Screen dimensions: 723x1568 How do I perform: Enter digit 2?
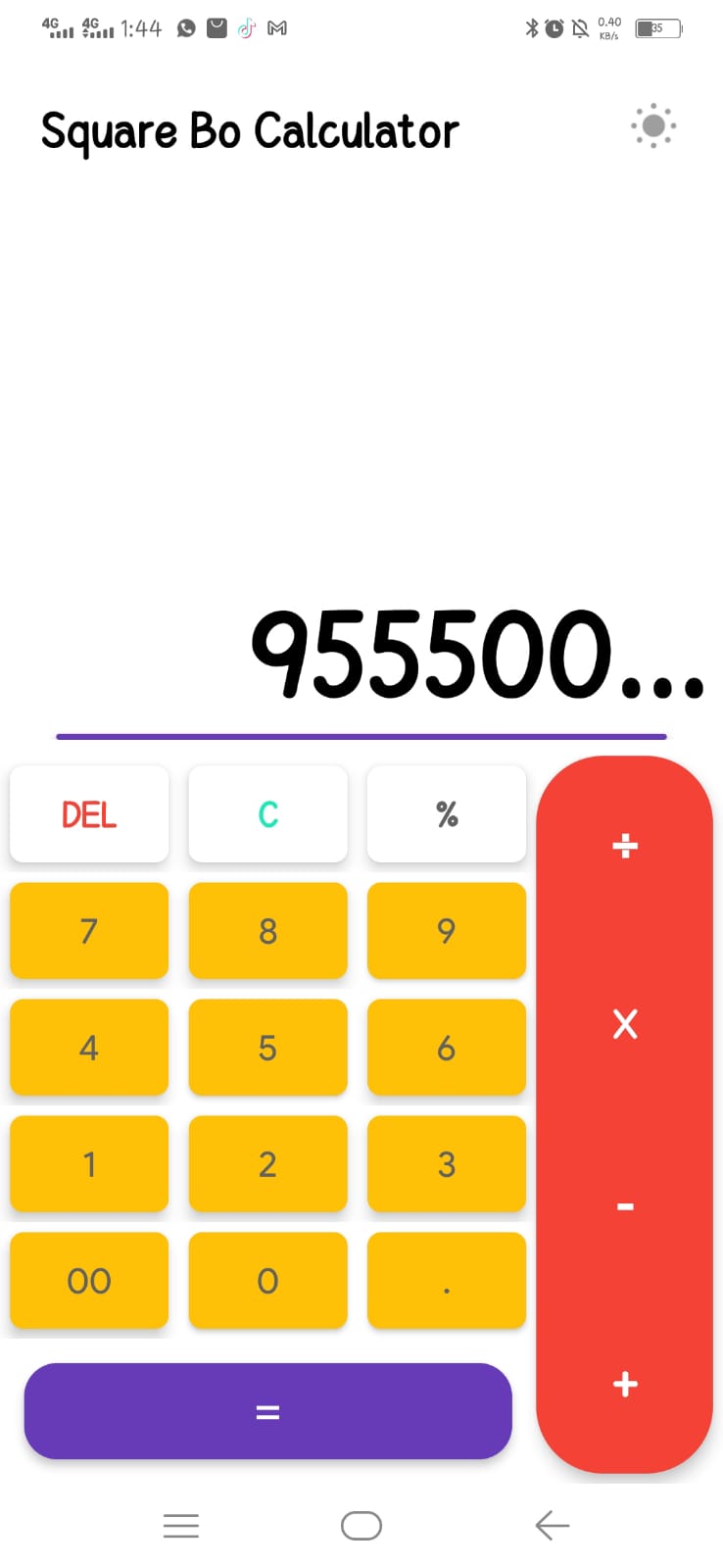[267, 1164]
